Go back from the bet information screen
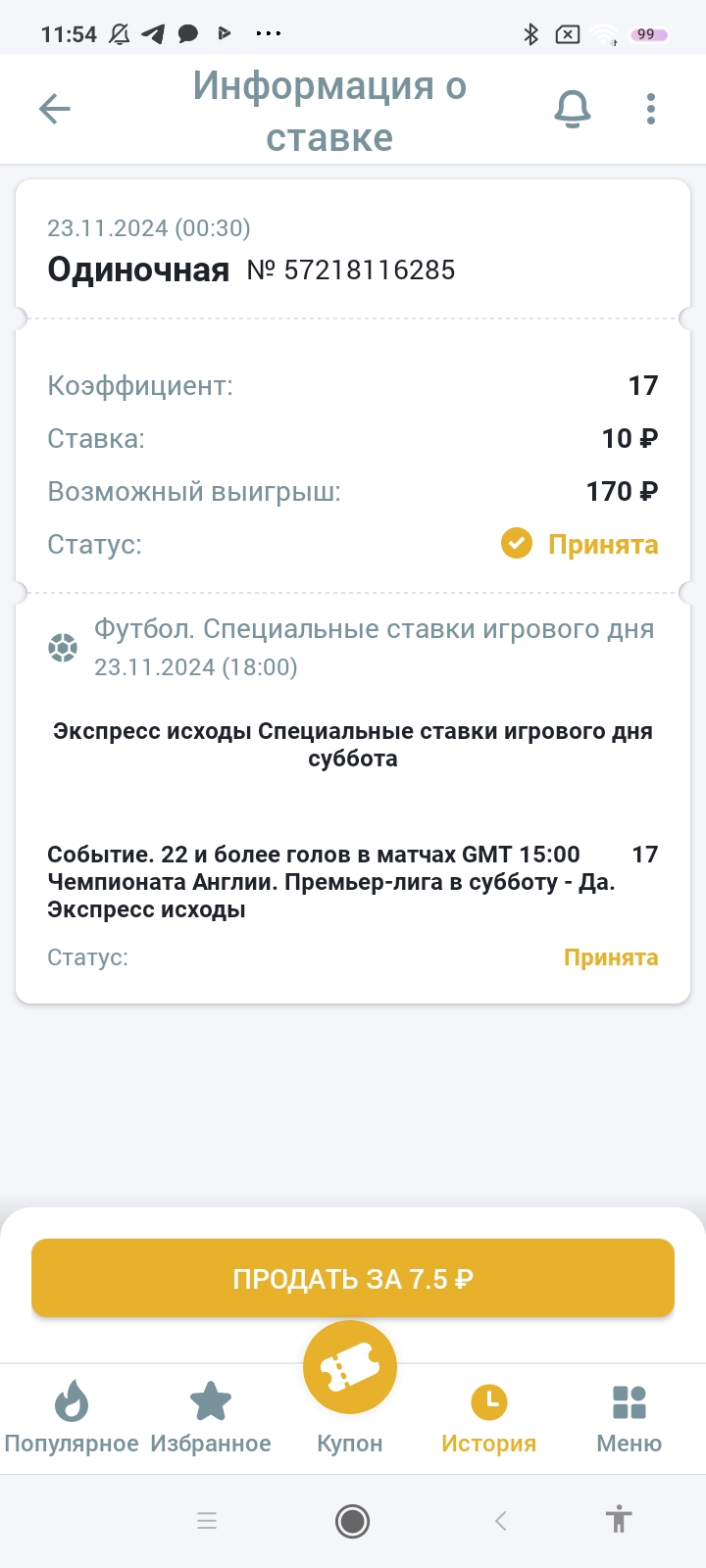The height and width of the screenshot is (1568, 706). pos(55,109)
